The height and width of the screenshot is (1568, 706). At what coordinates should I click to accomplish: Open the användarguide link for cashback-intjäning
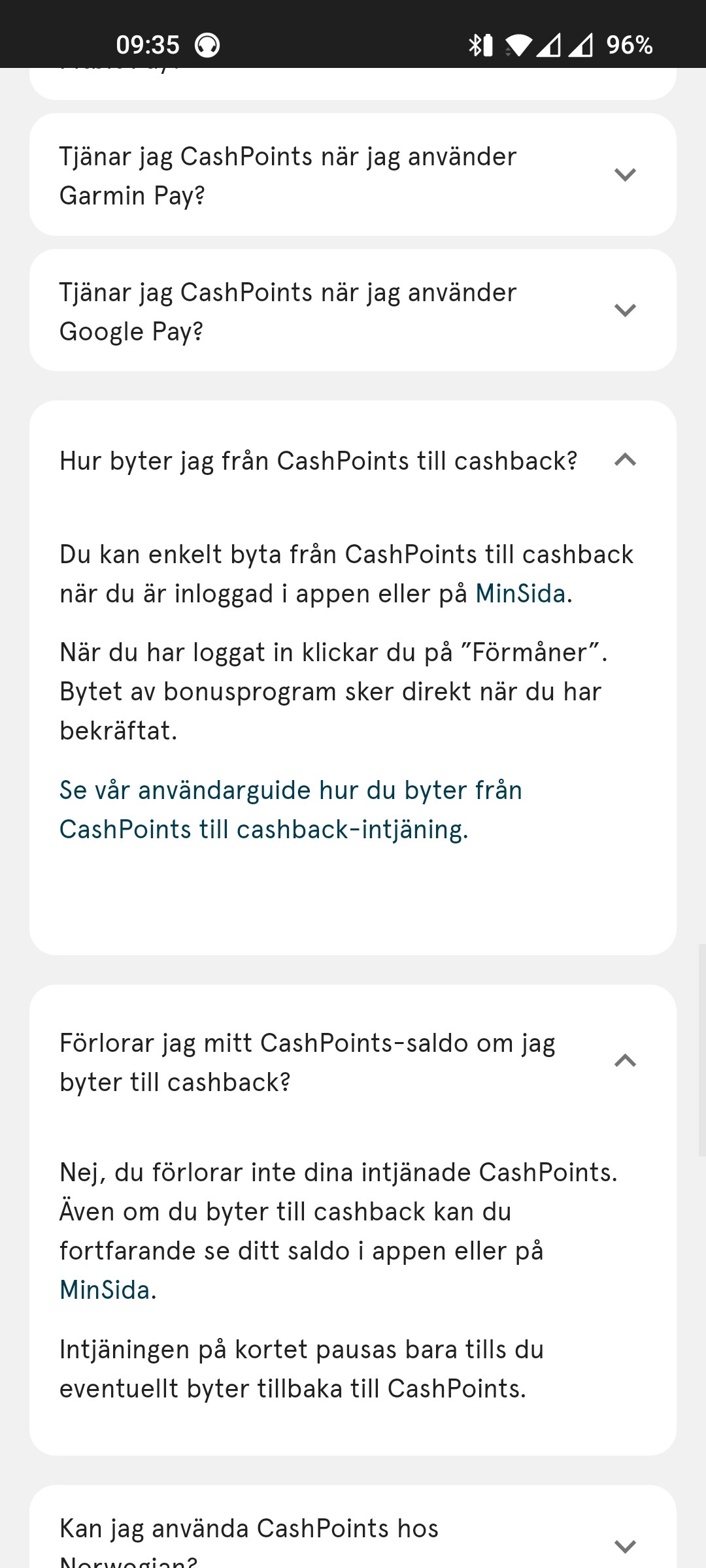point(290,810)
